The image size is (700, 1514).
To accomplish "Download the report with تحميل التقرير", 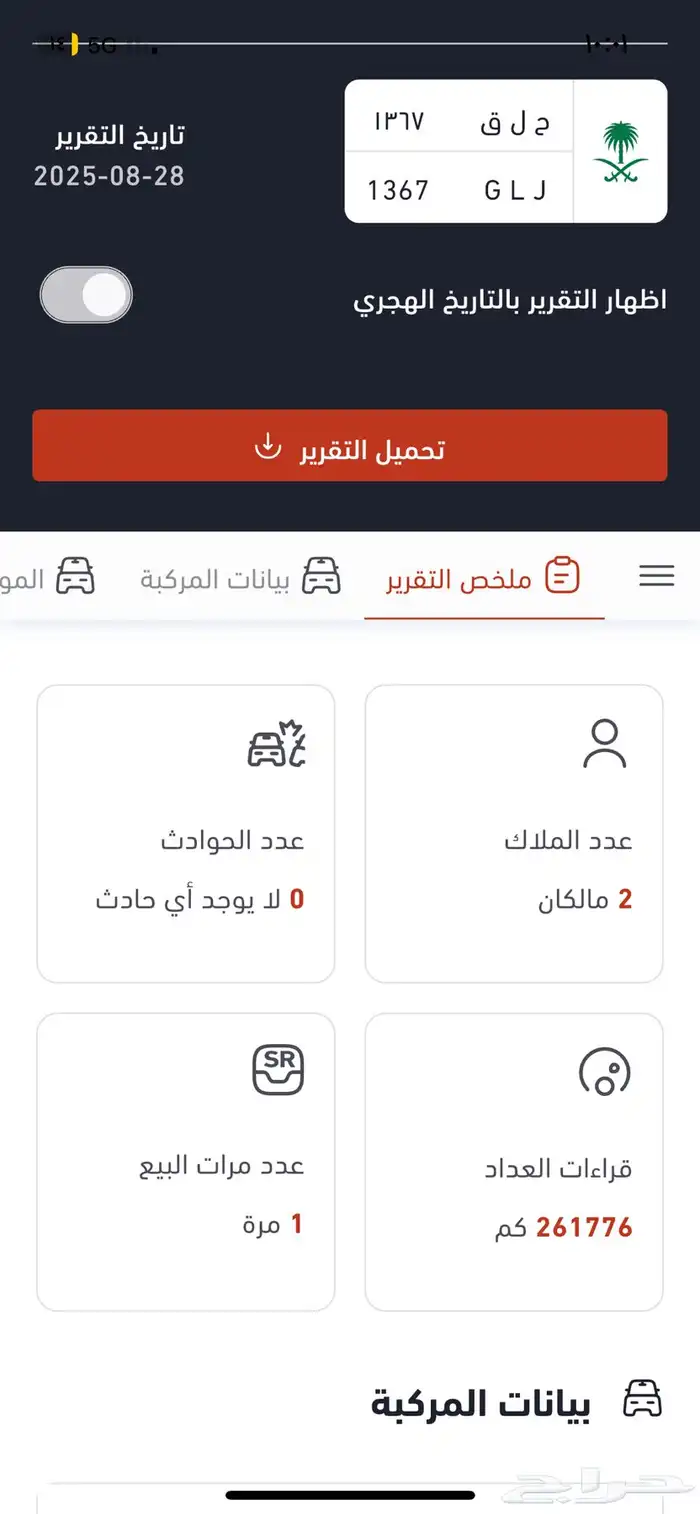I will coord(350,446).
